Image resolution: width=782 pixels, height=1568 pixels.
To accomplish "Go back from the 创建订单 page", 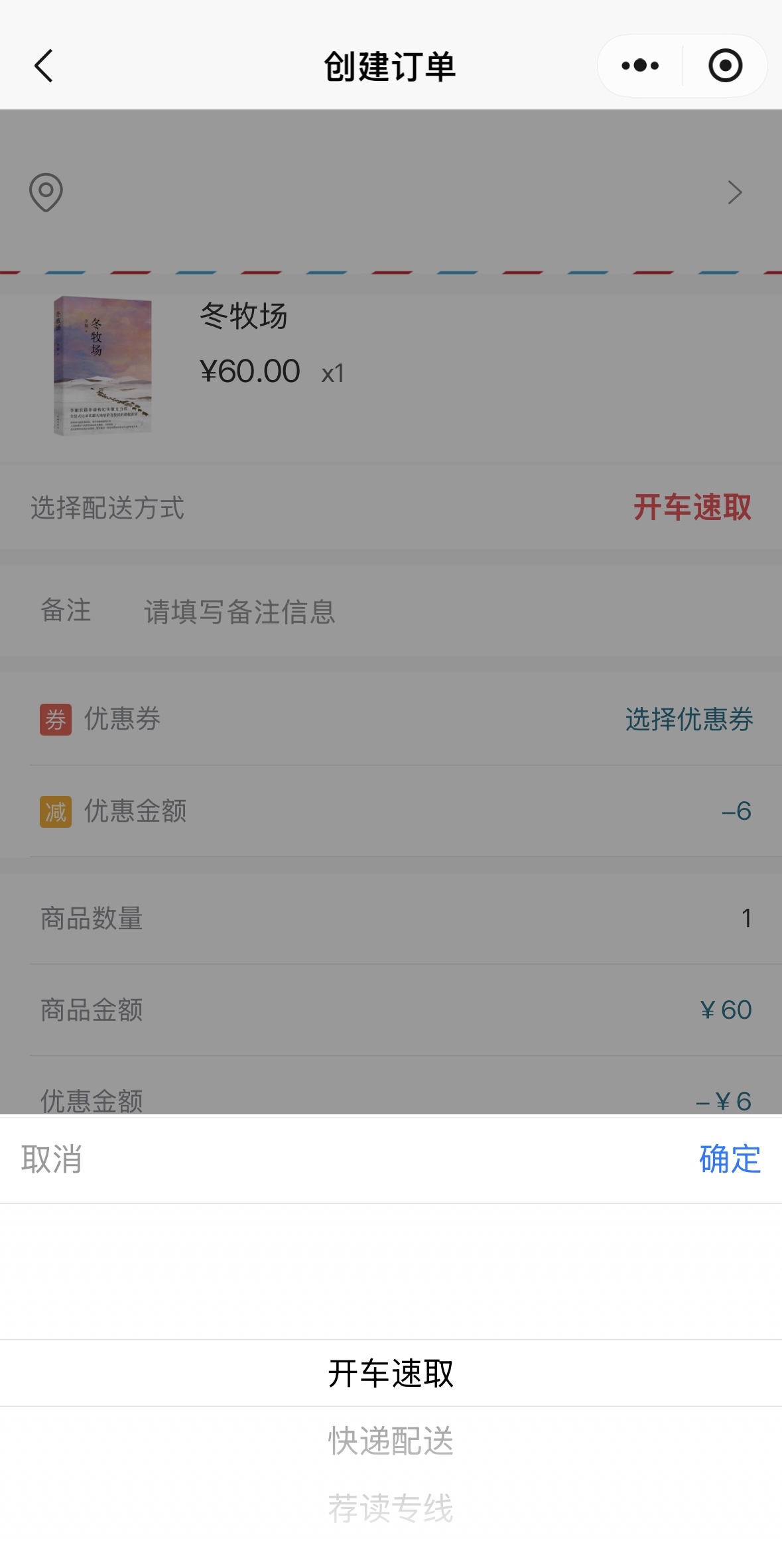I will click(x=44, y=66).
